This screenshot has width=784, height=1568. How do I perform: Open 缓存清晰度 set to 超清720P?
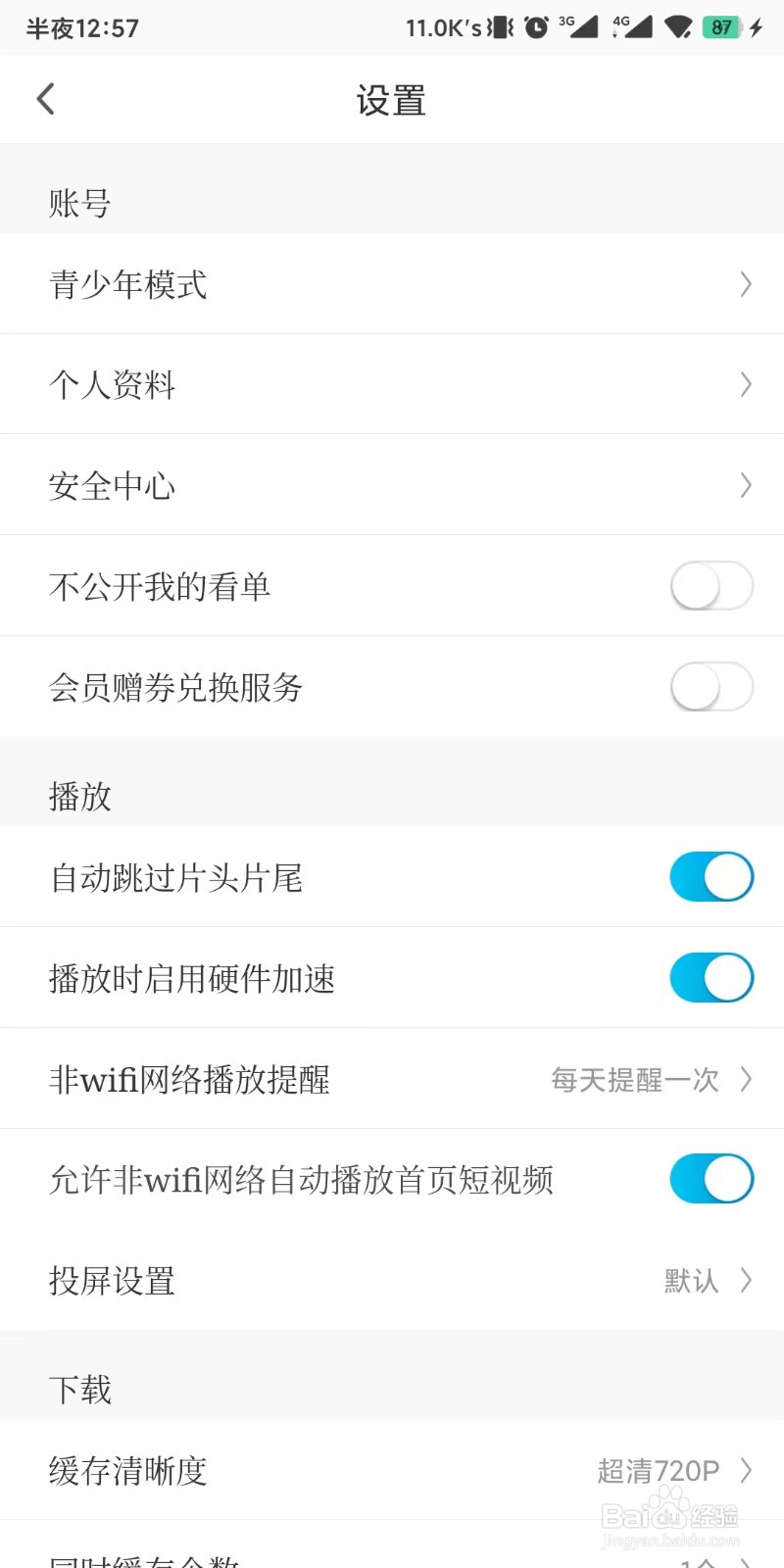point(392,1470)
